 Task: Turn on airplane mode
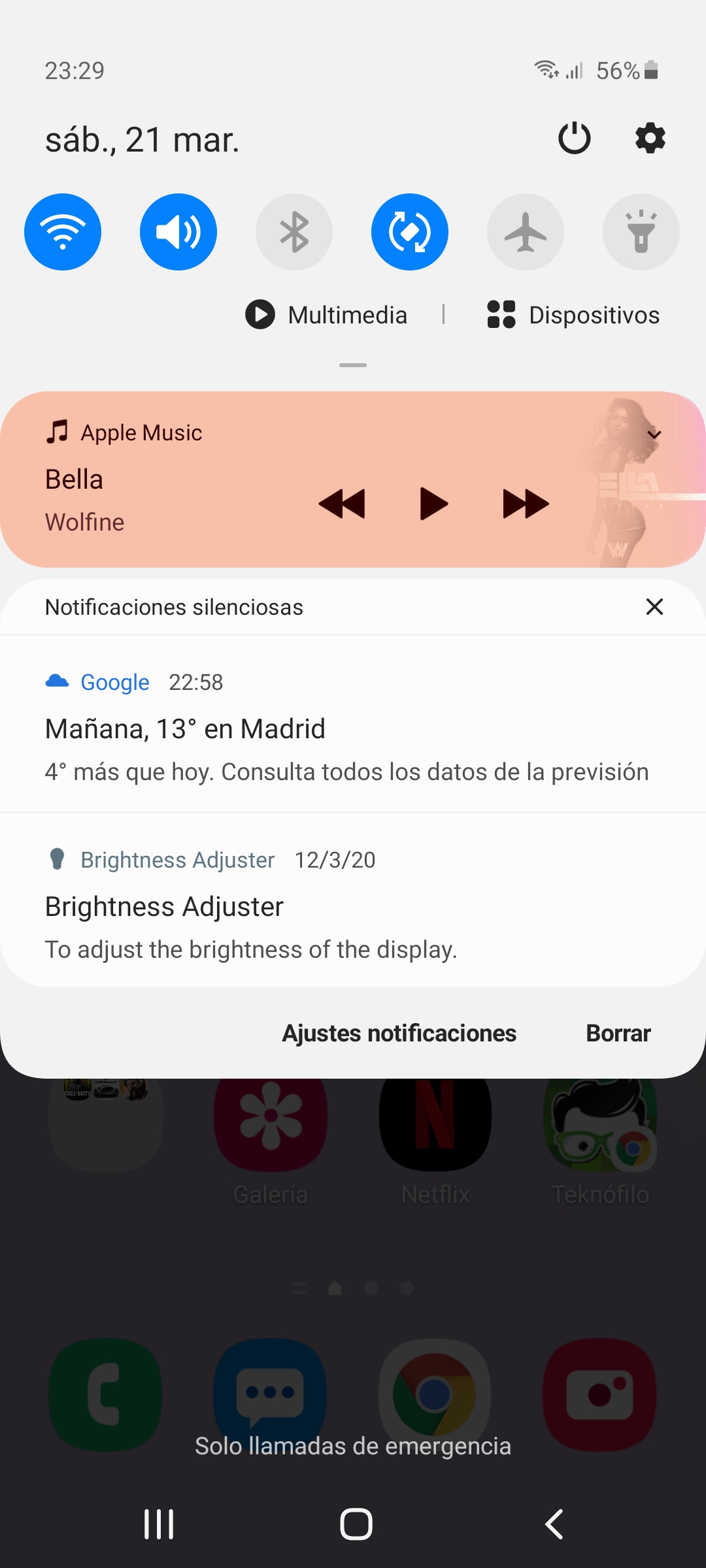pyautogui.click(x=526, y=232)
